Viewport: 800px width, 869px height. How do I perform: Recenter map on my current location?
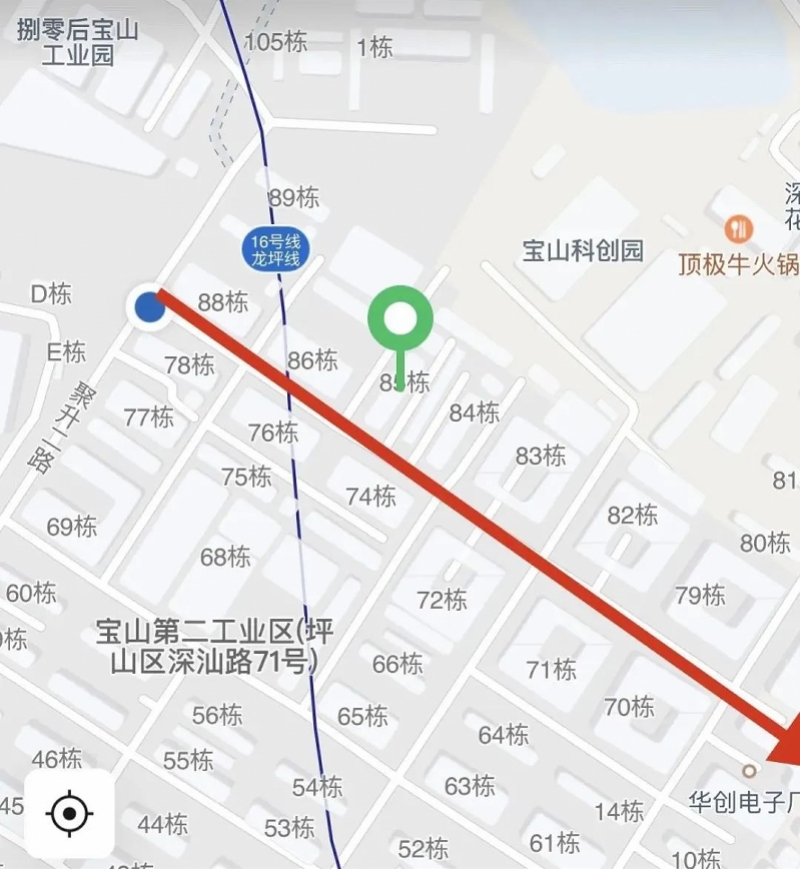point(69,813)
